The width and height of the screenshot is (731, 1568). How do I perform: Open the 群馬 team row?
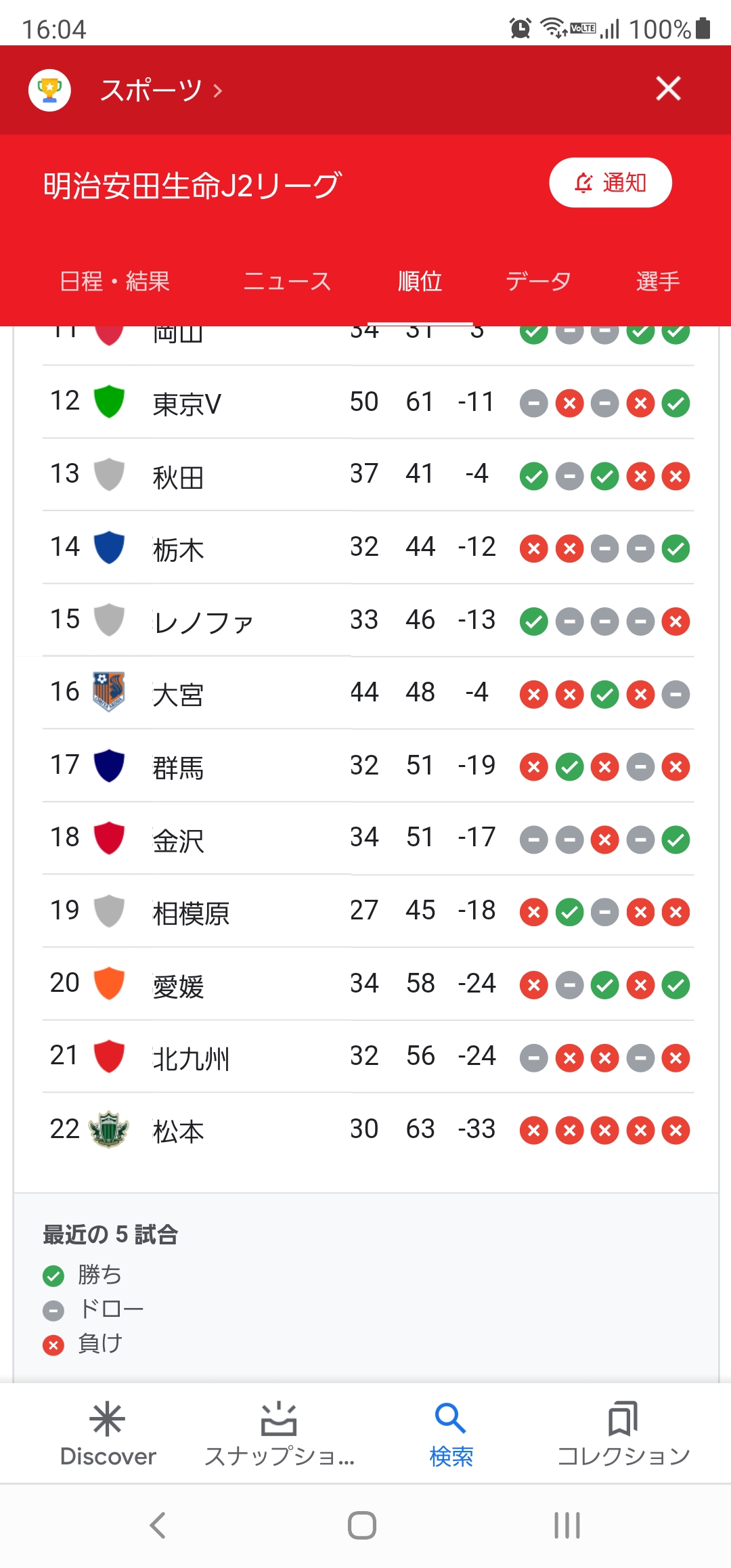[x=179, y=767]
